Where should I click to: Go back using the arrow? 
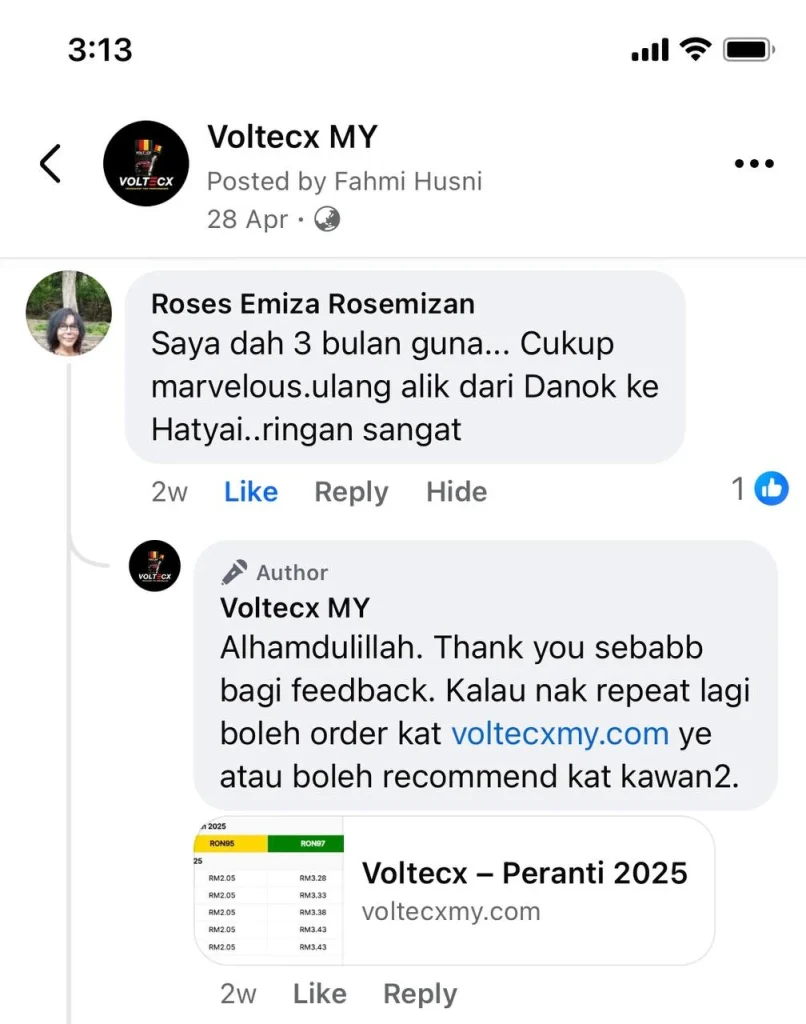[50, 164]
